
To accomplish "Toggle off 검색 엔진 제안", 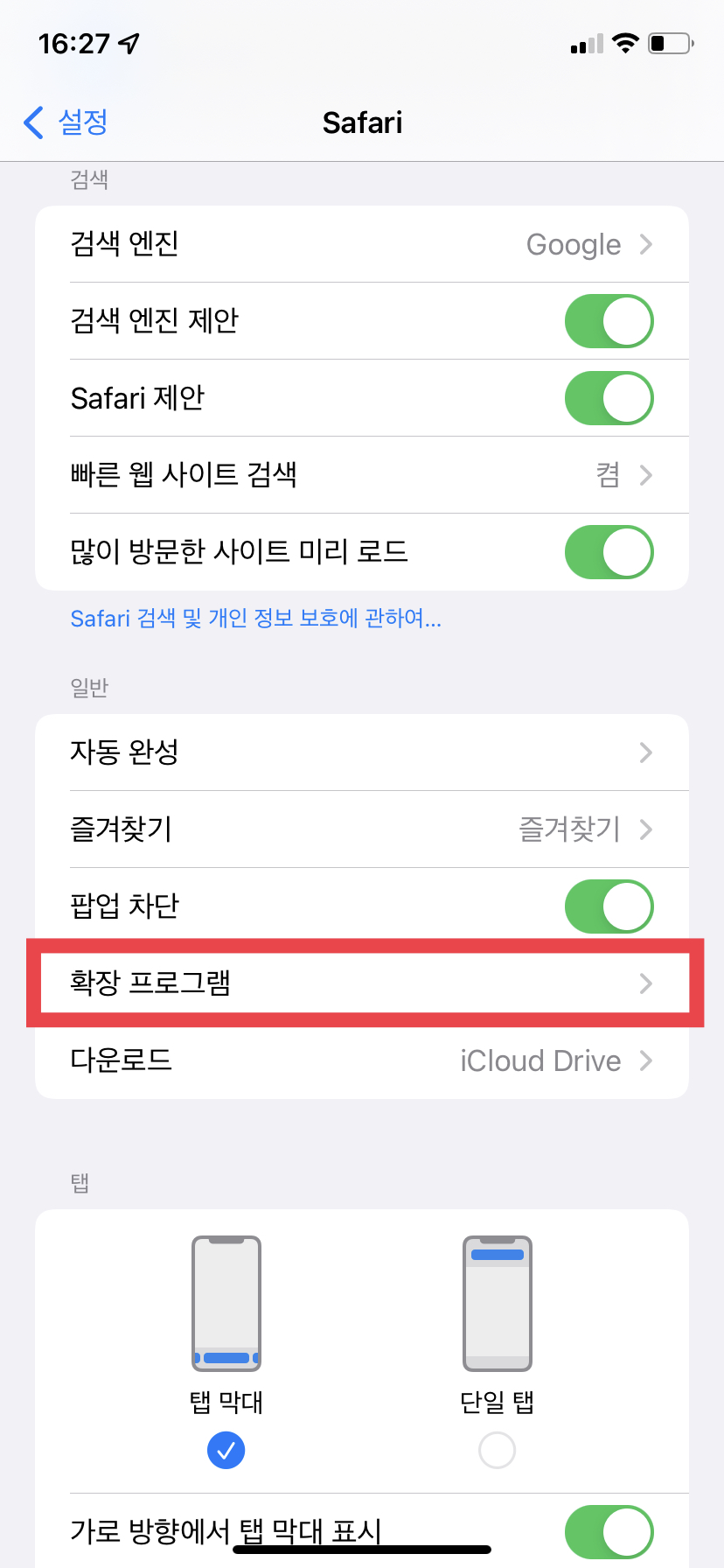I will (609, 321).
